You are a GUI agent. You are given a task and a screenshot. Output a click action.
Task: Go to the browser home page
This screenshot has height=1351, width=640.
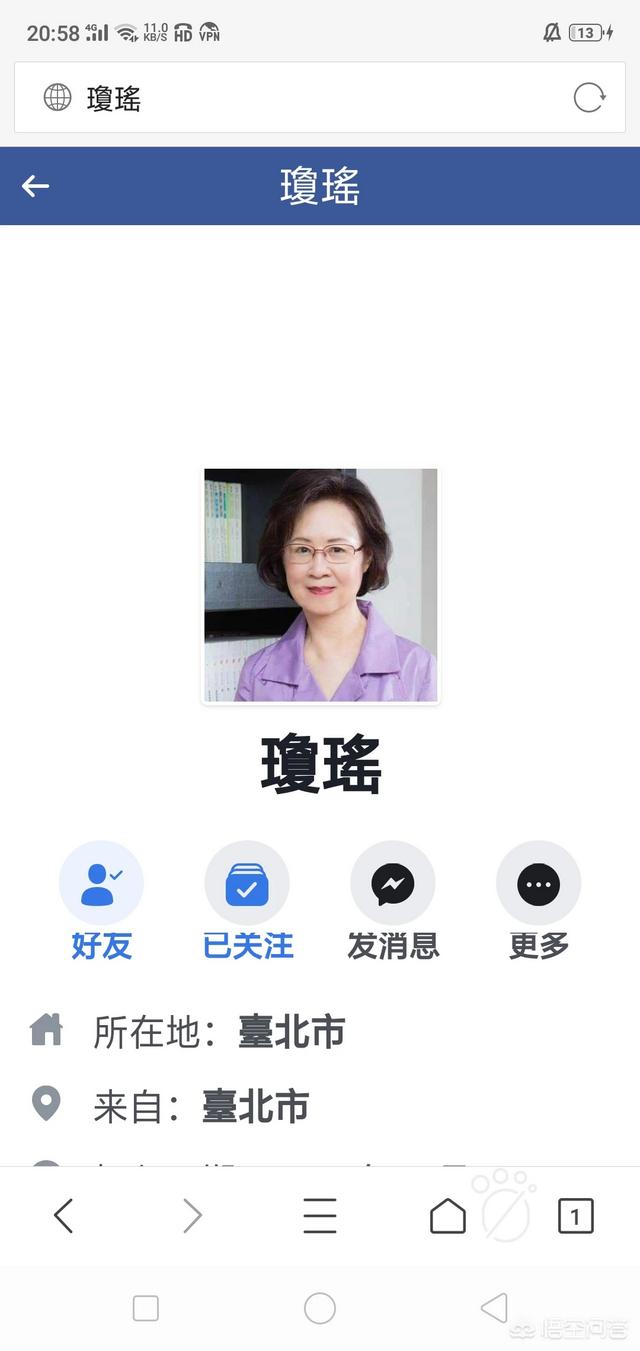point(447,1216)
